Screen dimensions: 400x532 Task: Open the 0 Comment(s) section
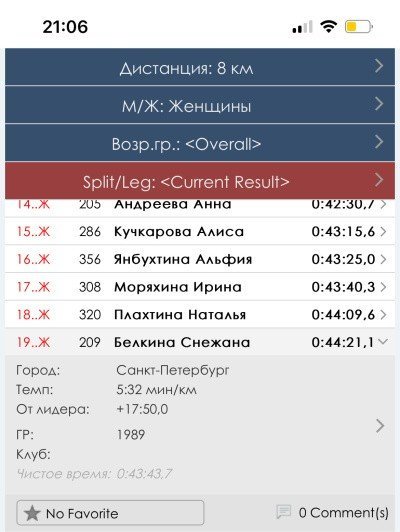[332, 512]
